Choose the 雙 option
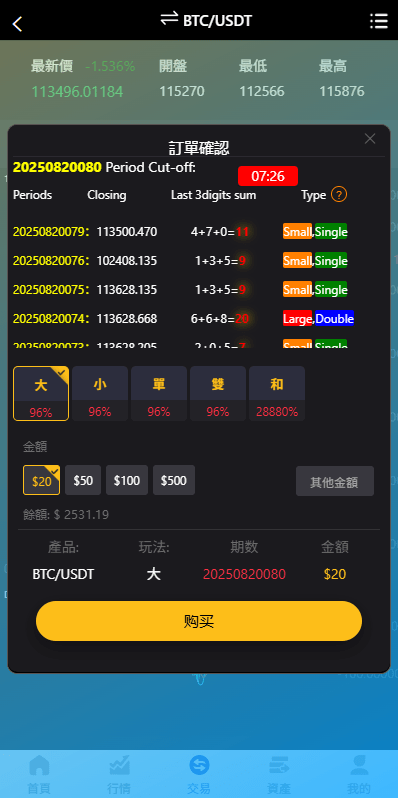The image size is (398, 798). pos(218,393)
